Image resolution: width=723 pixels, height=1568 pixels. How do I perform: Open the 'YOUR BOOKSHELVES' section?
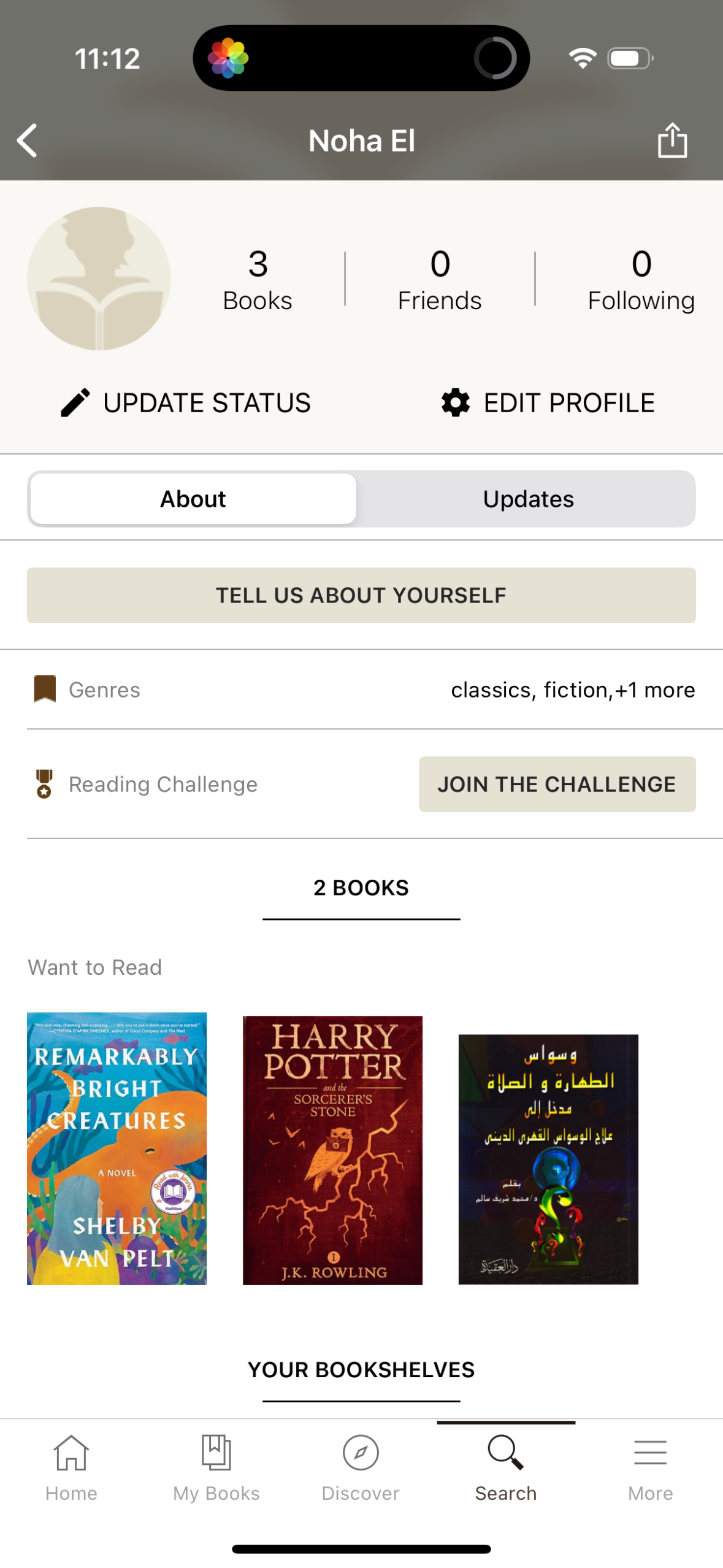click(x=361, y=1369)
